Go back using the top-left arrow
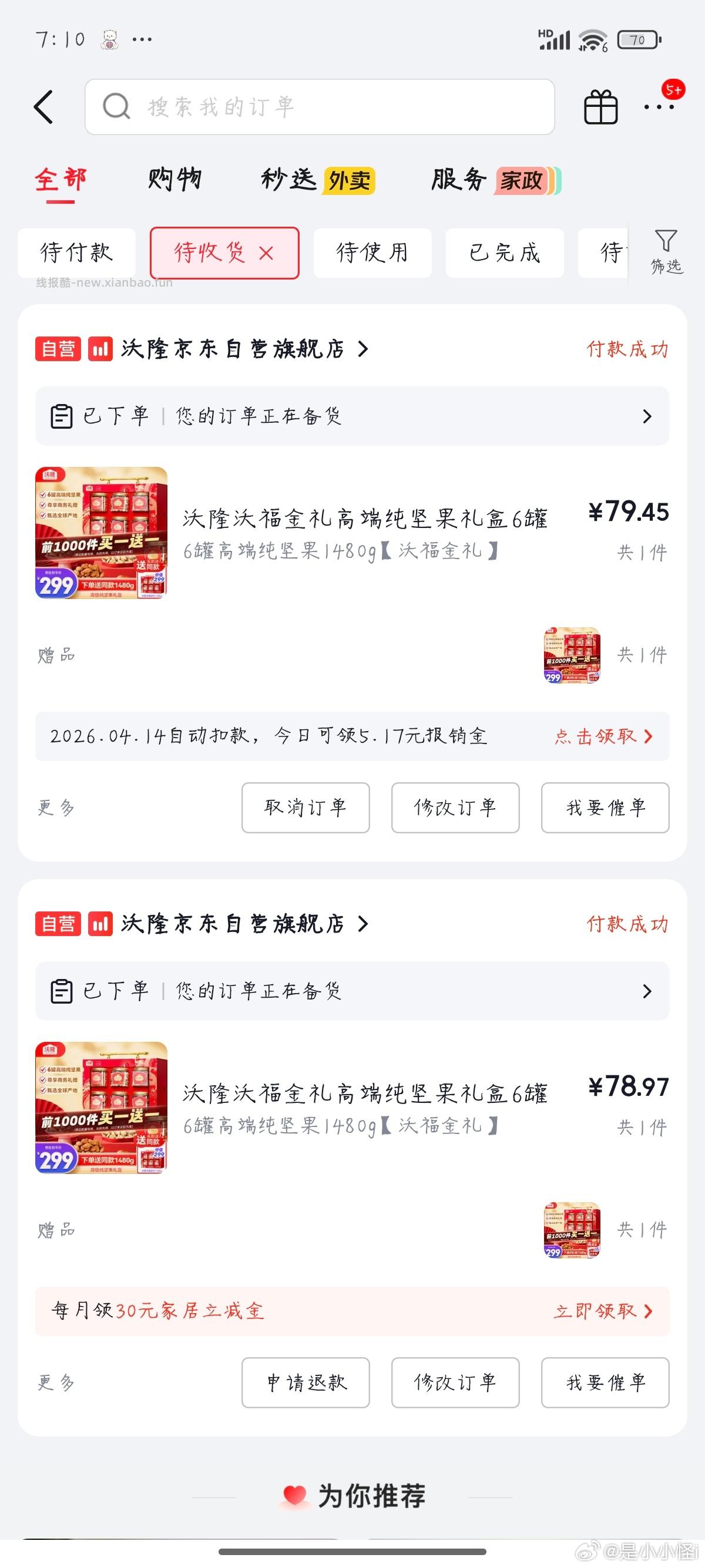705x1568 pixels. (x=44, y=107)
